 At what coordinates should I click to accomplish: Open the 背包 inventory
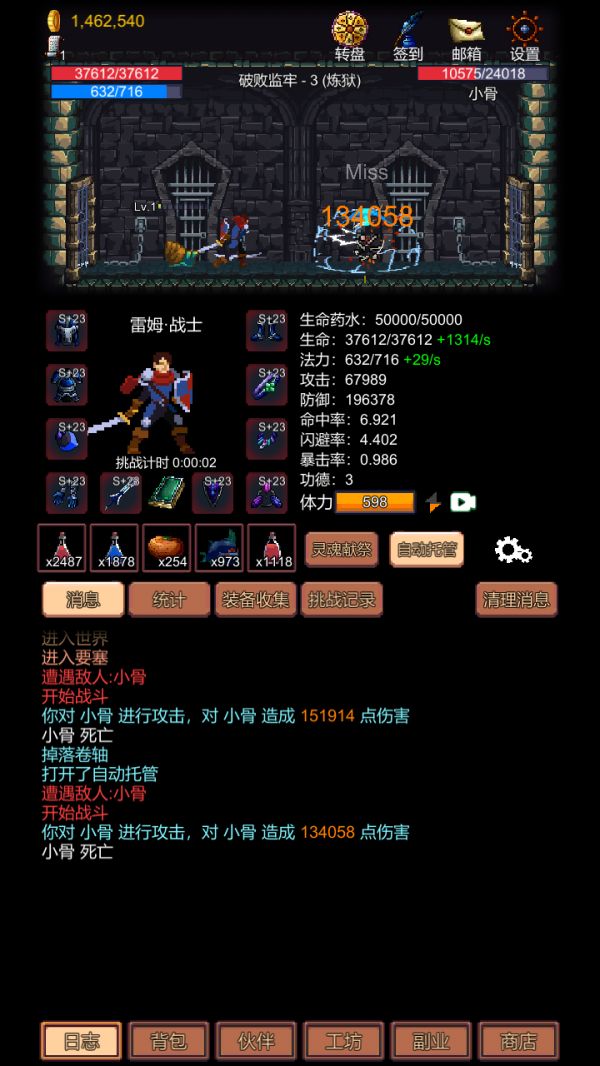(168, 1041)
